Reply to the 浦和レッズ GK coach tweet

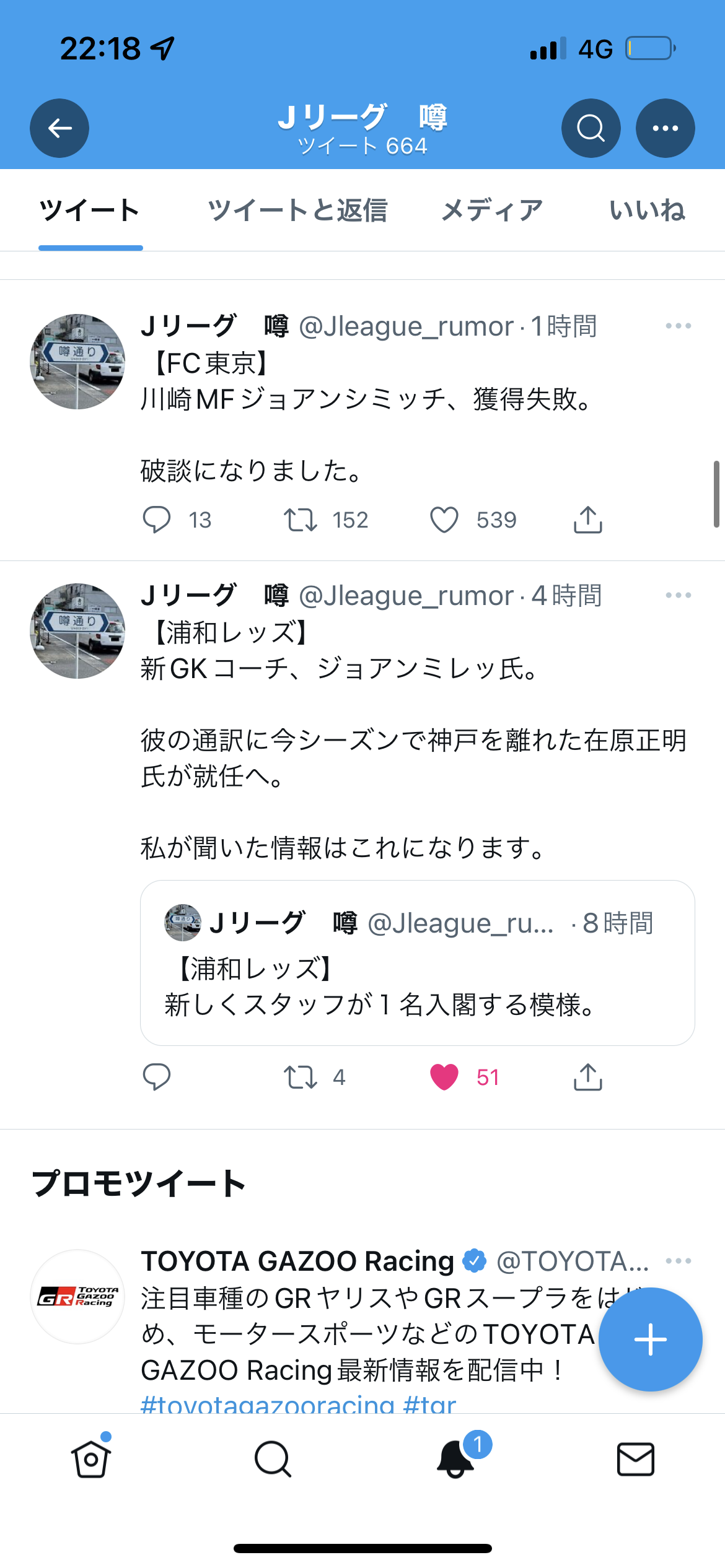click(x=157, y=1077)
